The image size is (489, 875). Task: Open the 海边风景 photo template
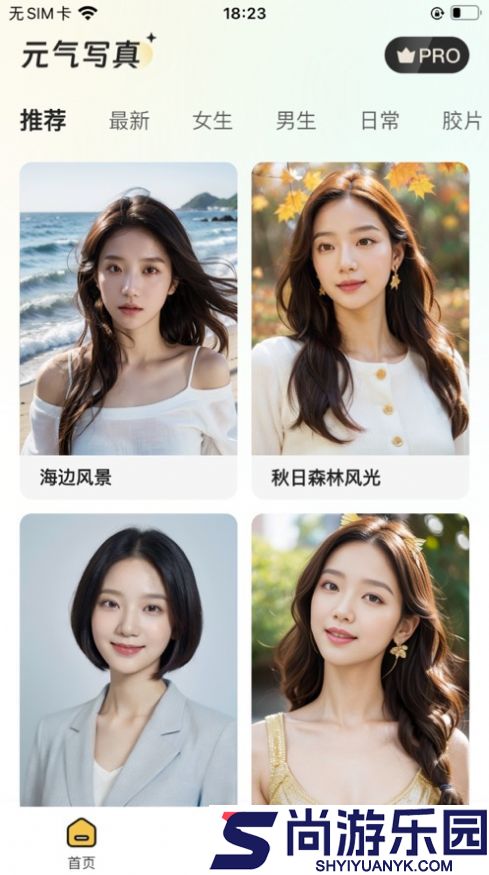128,330
